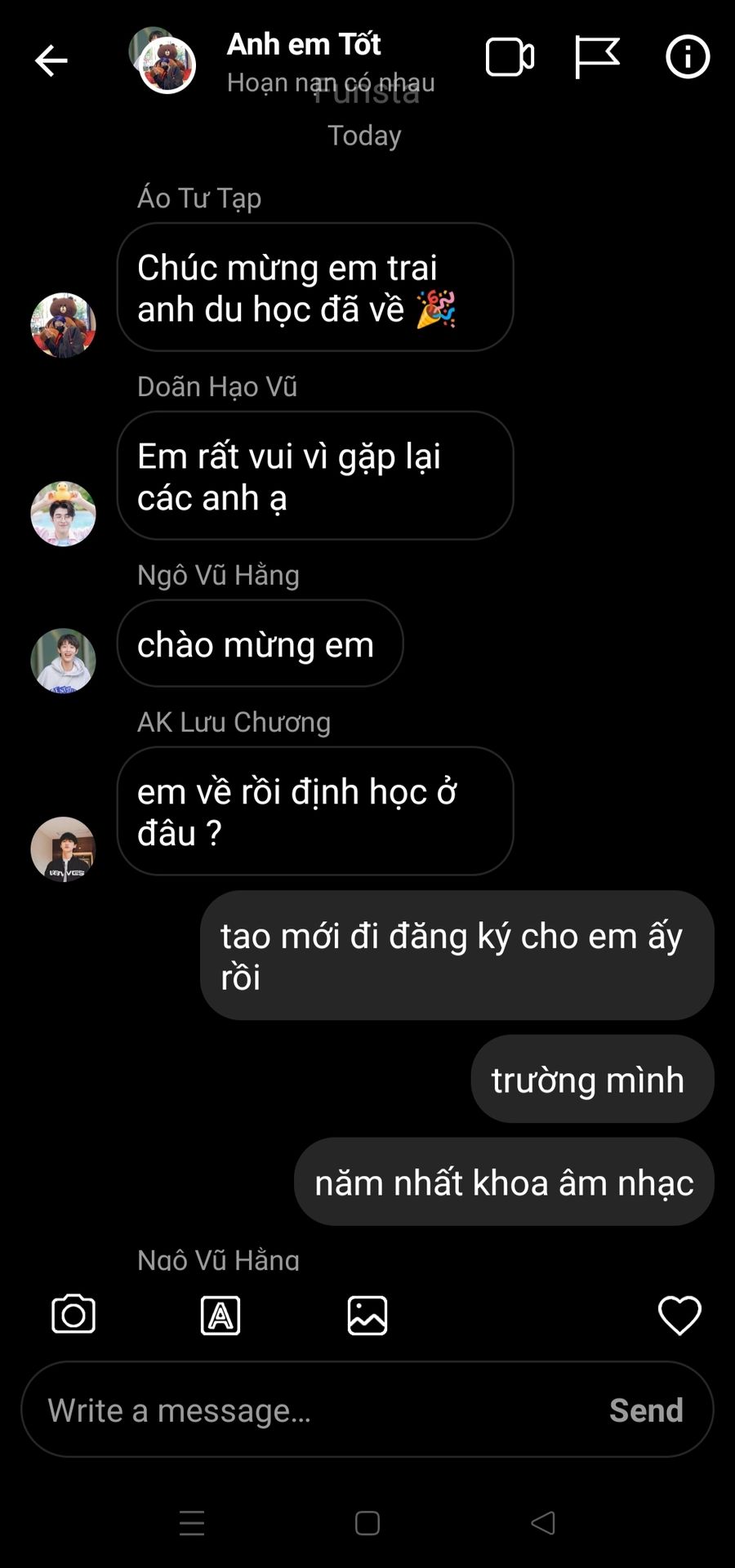Screen dimensions: 735x1568
Task: Tap the text style 'A' icon
Action: click(220, 1316)
